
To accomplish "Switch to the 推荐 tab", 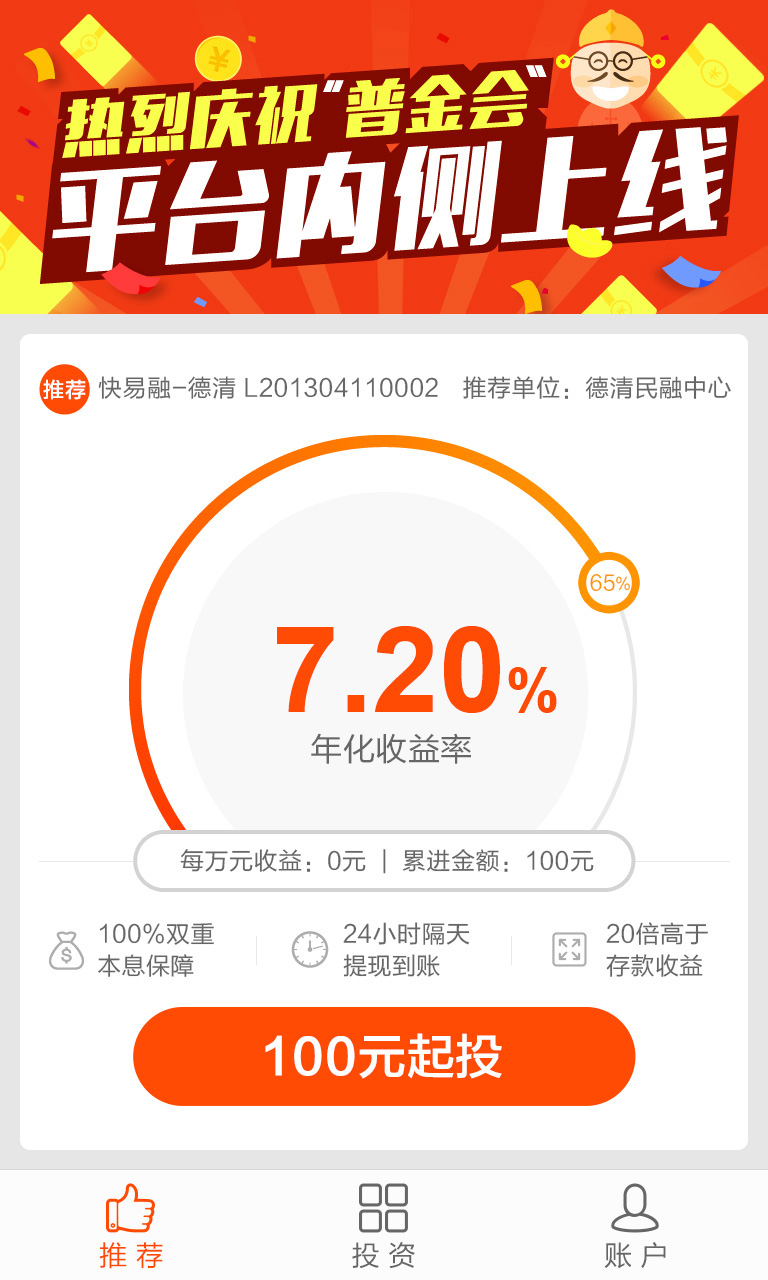I will (x=131, y=1225).
